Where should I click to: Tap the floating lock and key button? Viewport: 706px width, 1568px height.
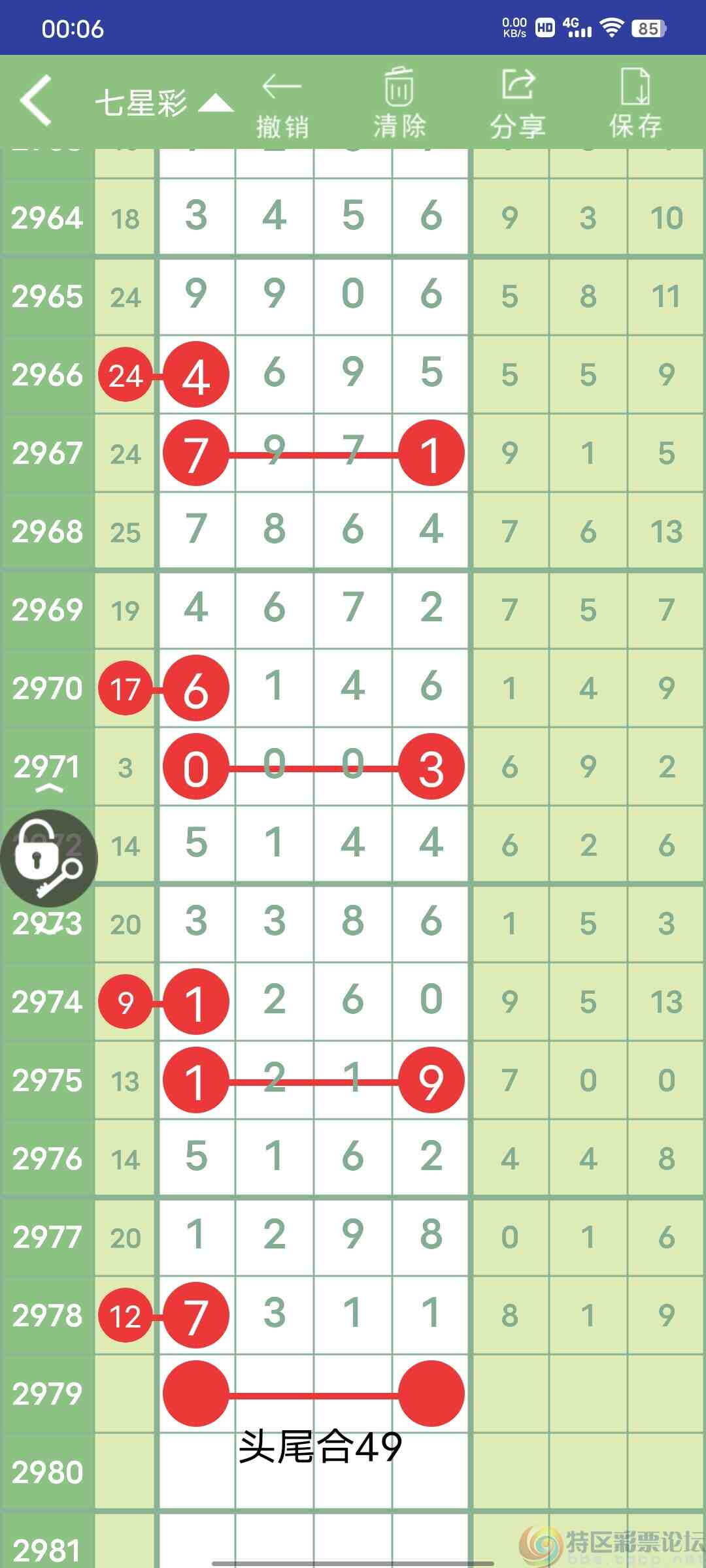[x=48, y=859]
